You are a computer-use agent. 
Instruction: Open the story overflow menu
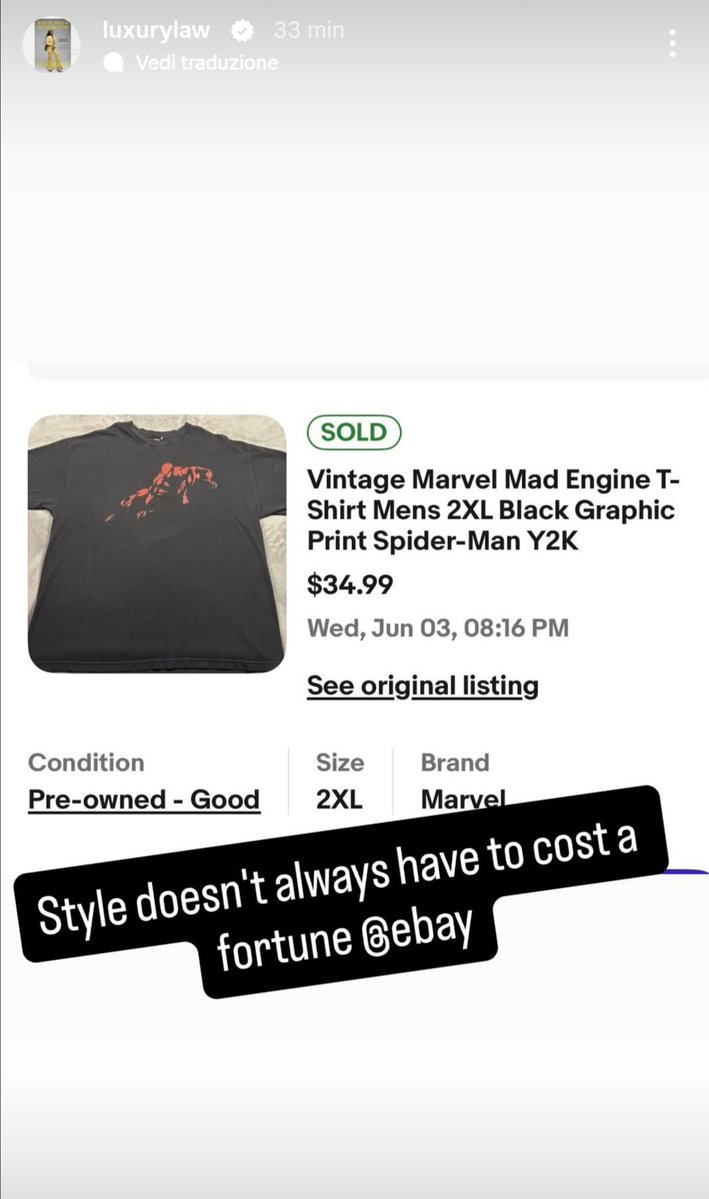pos(672,44)
